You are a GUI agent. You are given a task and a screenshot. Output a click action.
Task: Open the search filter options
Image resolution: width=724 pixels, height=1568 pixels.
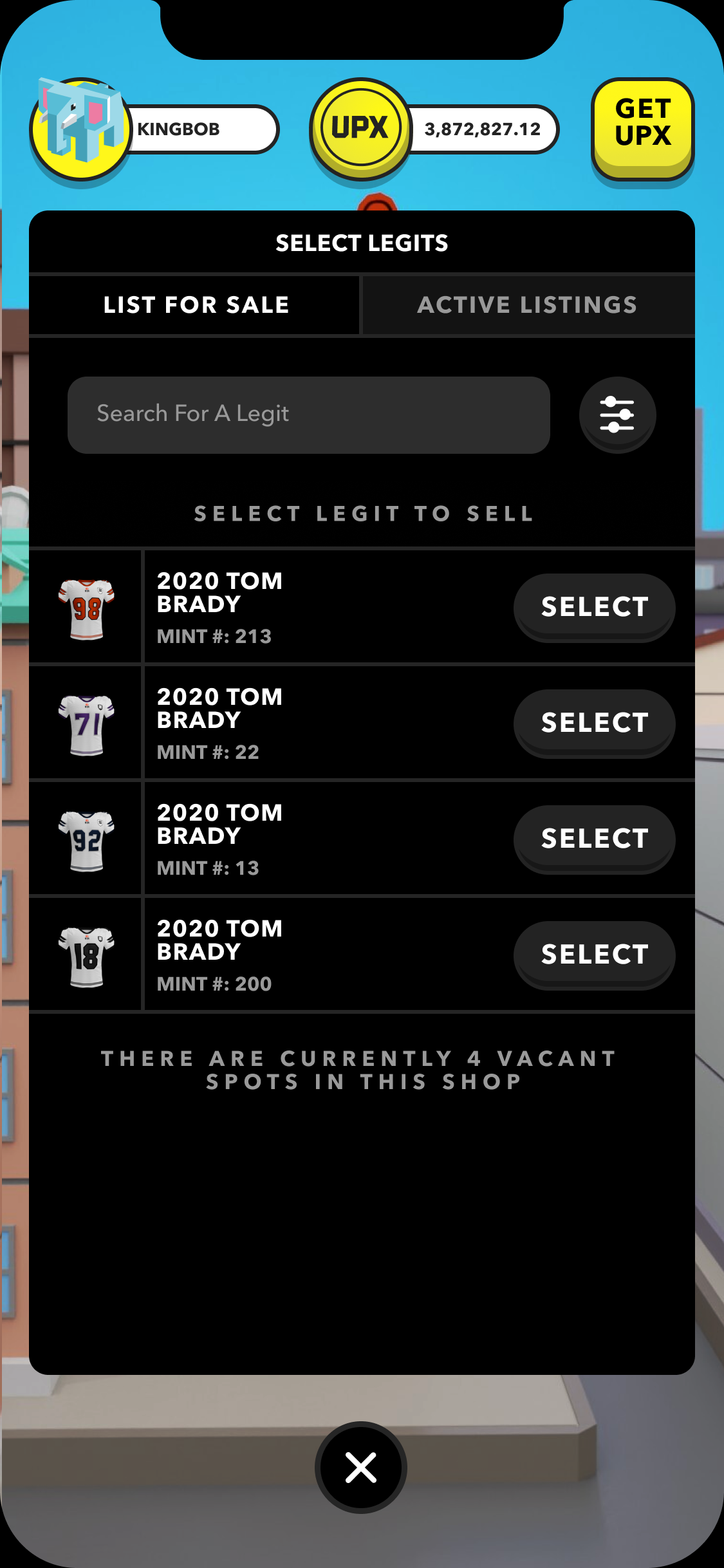pyautogui.click(x=617, y=415)
